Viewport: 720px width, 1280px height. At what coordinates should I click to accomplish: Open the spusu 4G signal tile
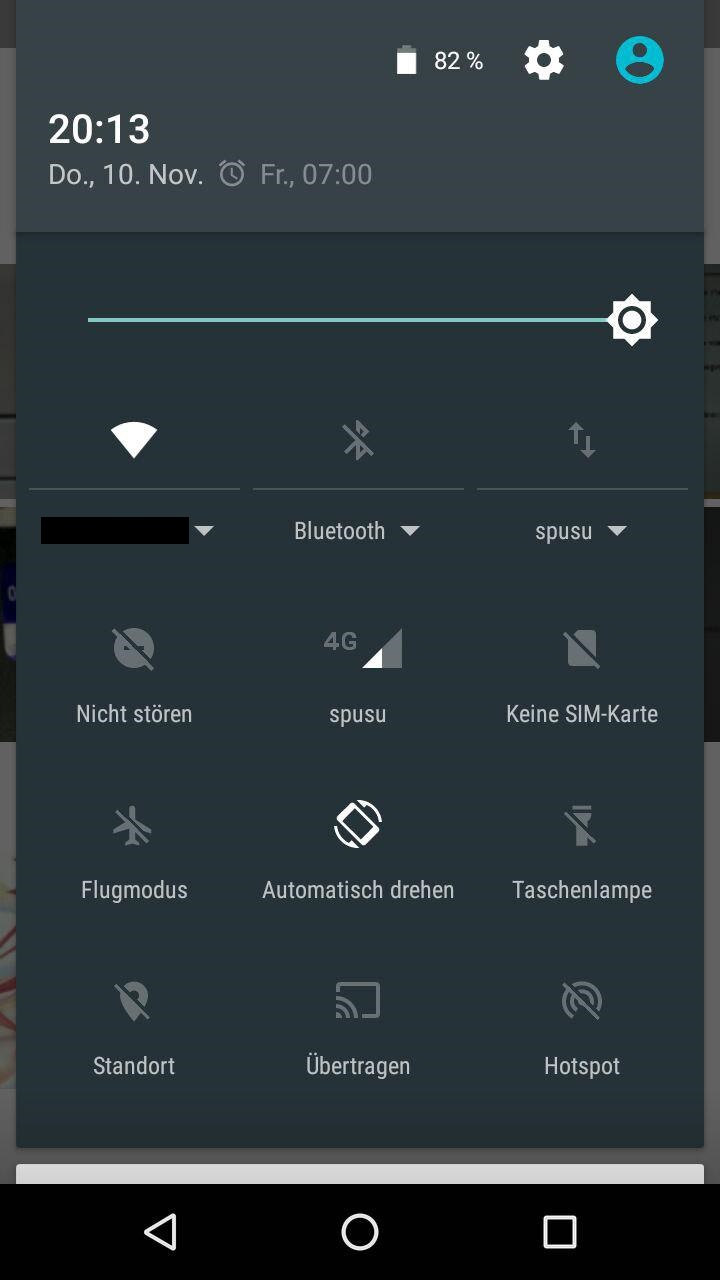[x=358, y=672]
